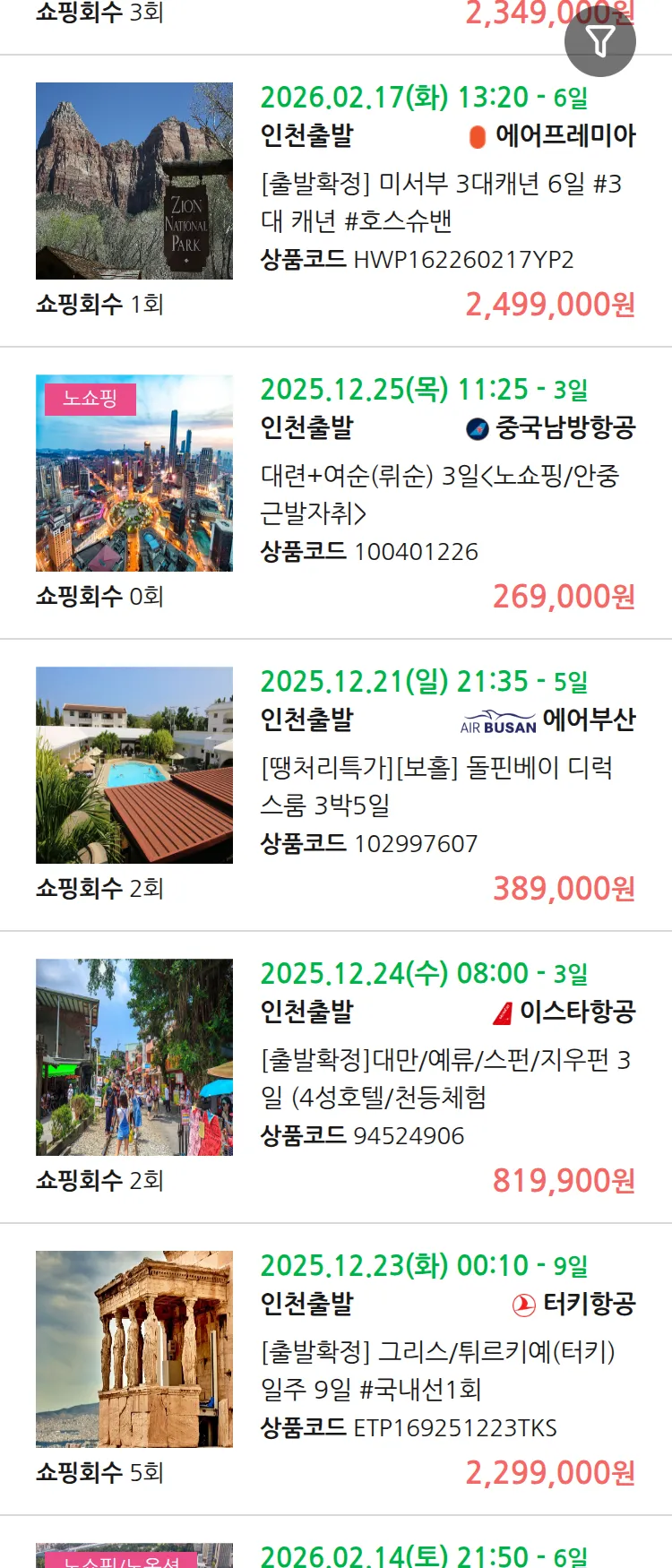Open the floating filter button
Image resolution: width=672 pixels, height=1568 pixels.
[x=599, y=41]
